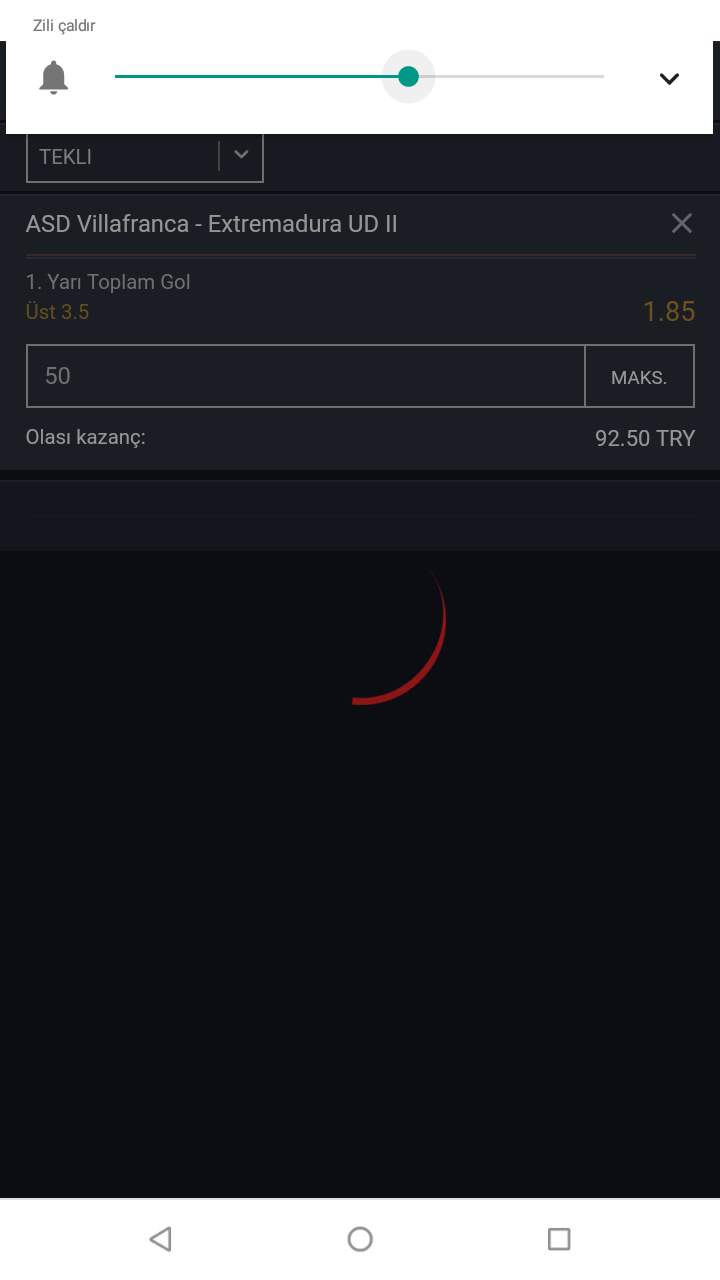Go back using system navigation
This screenshot has width=720, height=1280.
pyautogui.click(x=160, y=1239)
